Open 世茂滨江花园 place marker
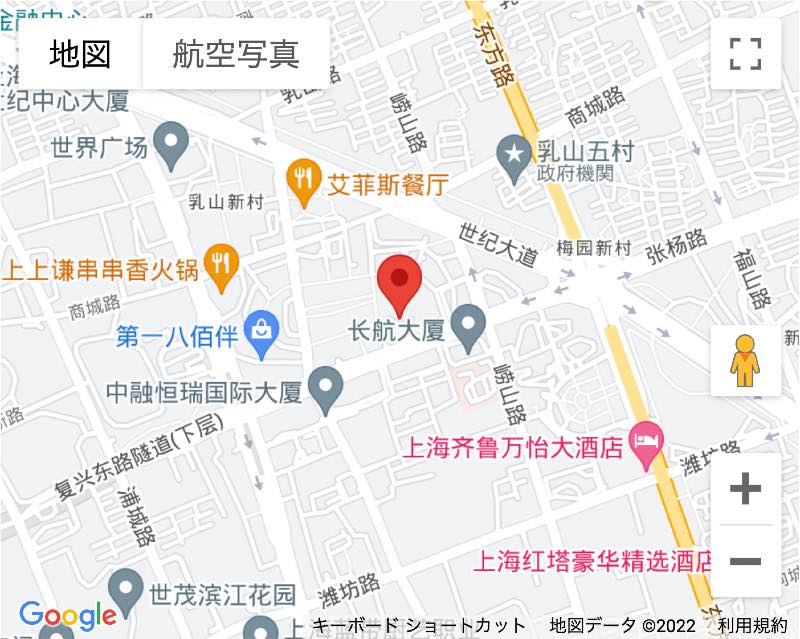The image size is (800, 639). [126, 588]
